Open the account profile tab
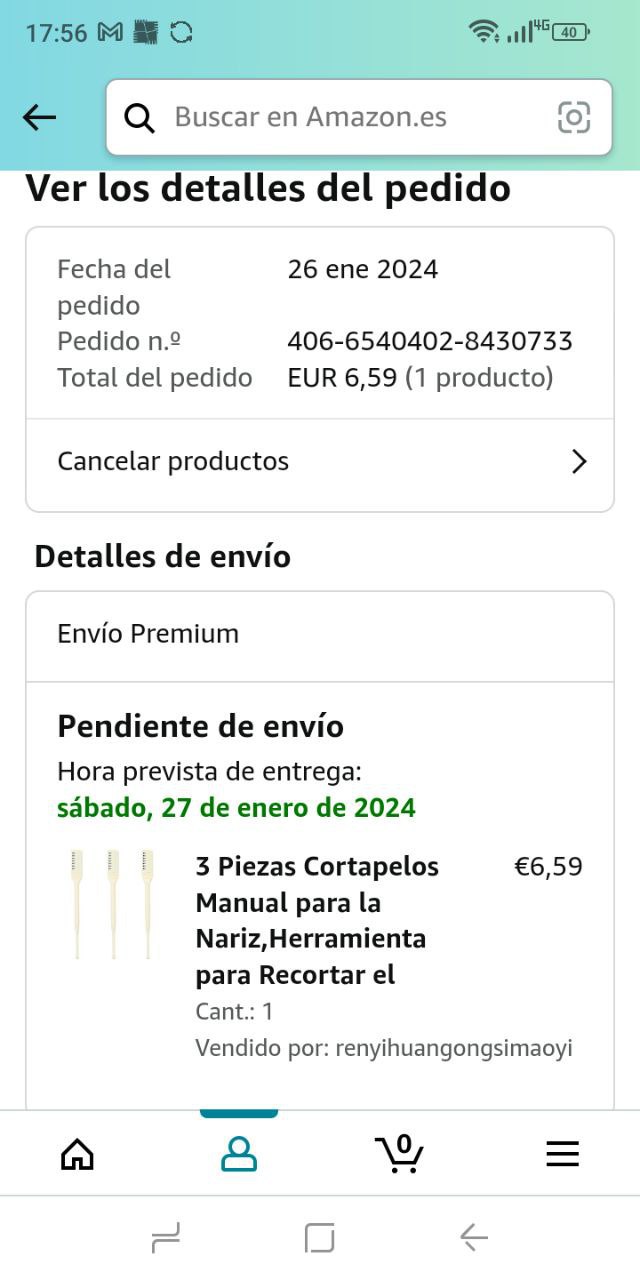Screen dimensions: 640x1280 (239, 1155)
